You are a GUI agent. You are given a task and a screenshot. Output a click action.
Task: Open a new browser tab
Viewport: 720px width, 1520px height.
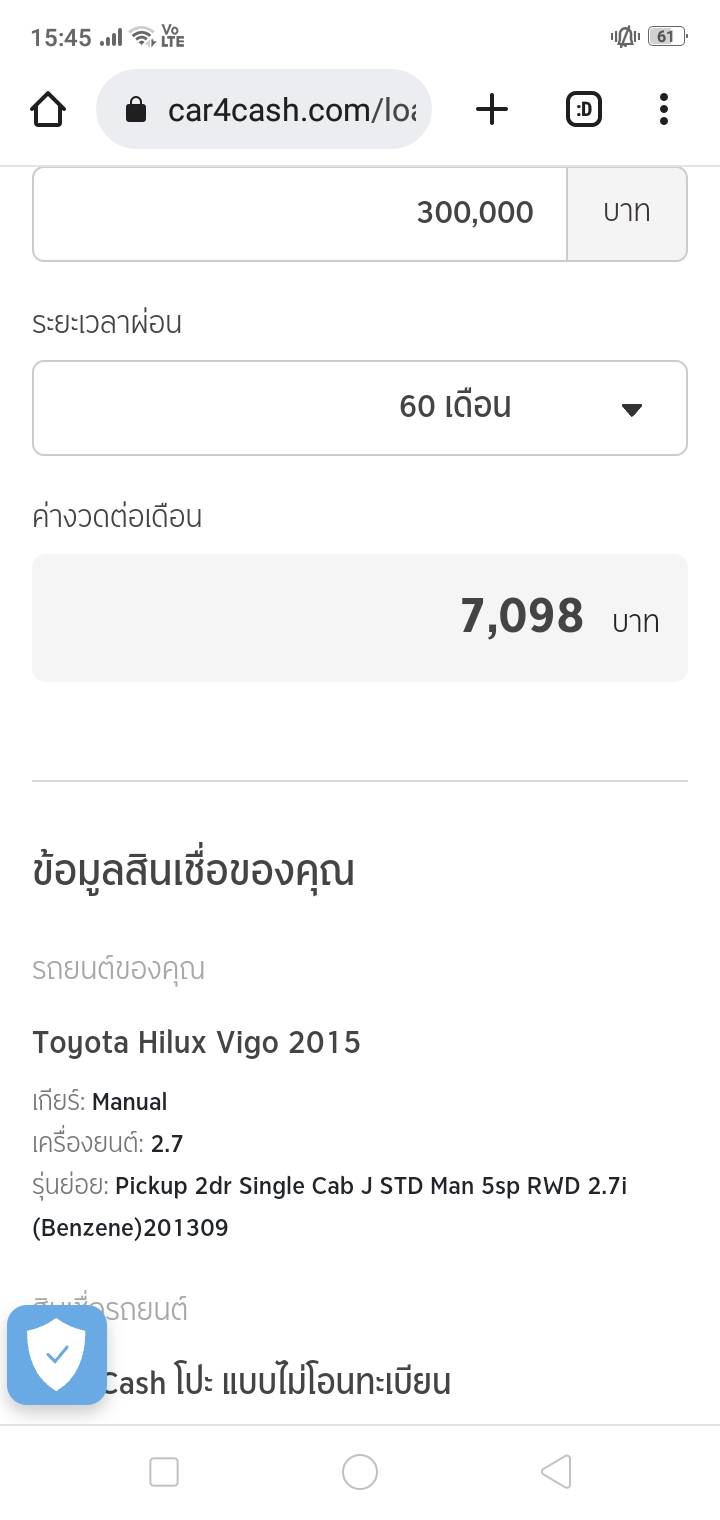(491, 109)
